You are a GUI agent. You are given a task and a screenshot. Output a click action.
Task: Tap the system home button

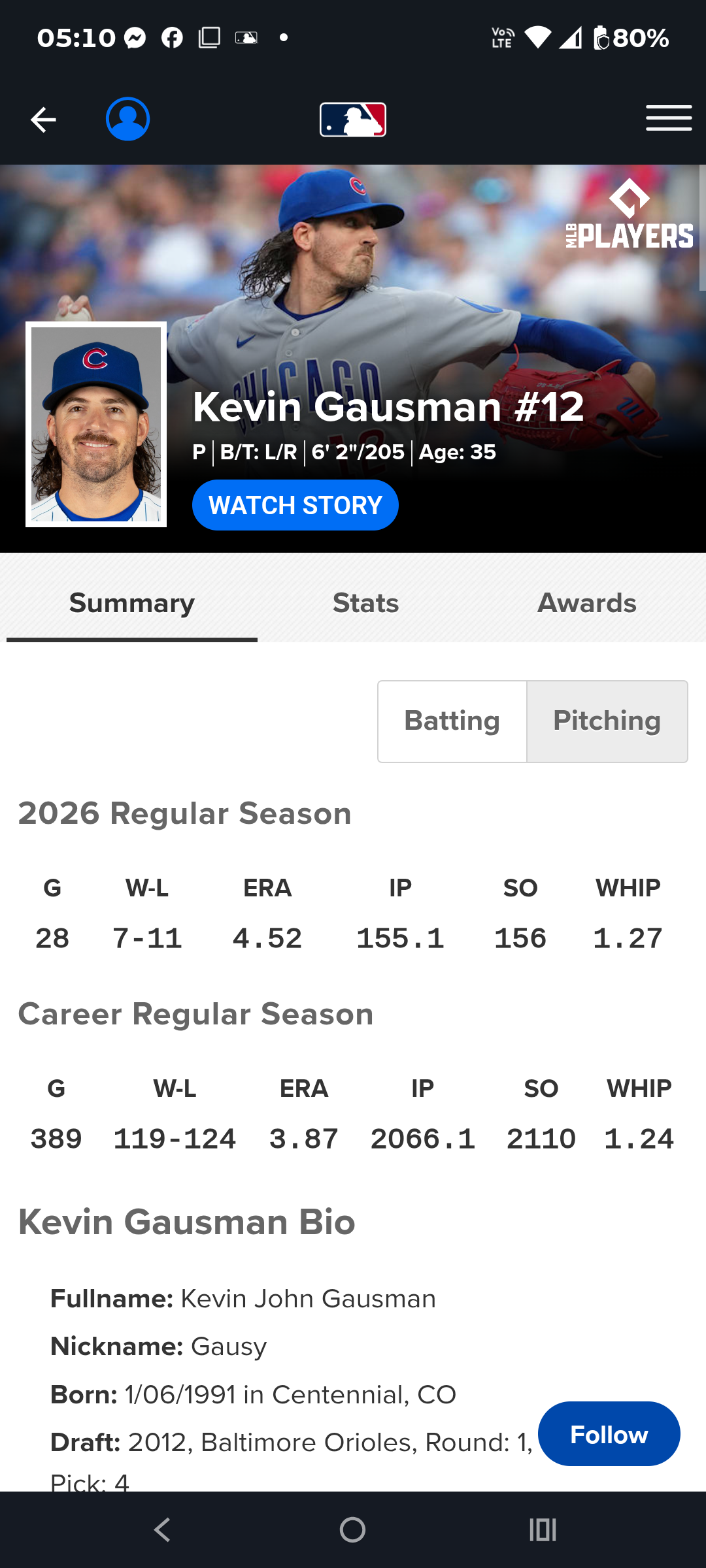[353, 1529]
